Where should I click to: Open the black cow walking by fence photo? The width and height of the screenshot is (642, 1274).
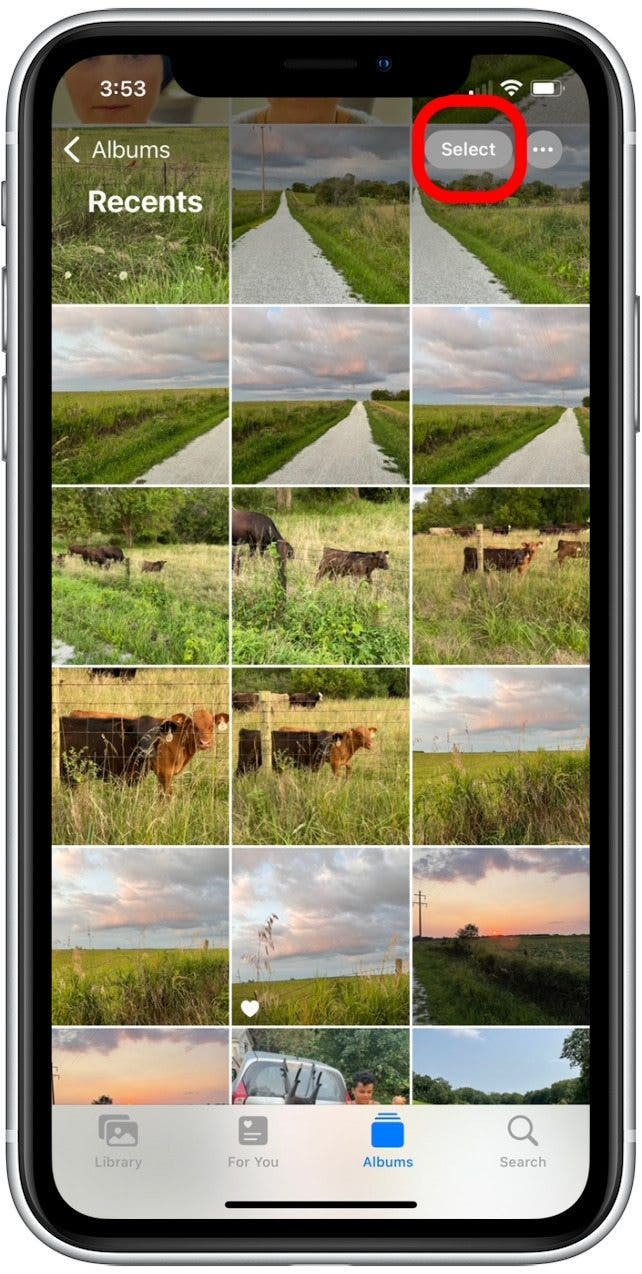click(320, 575)
